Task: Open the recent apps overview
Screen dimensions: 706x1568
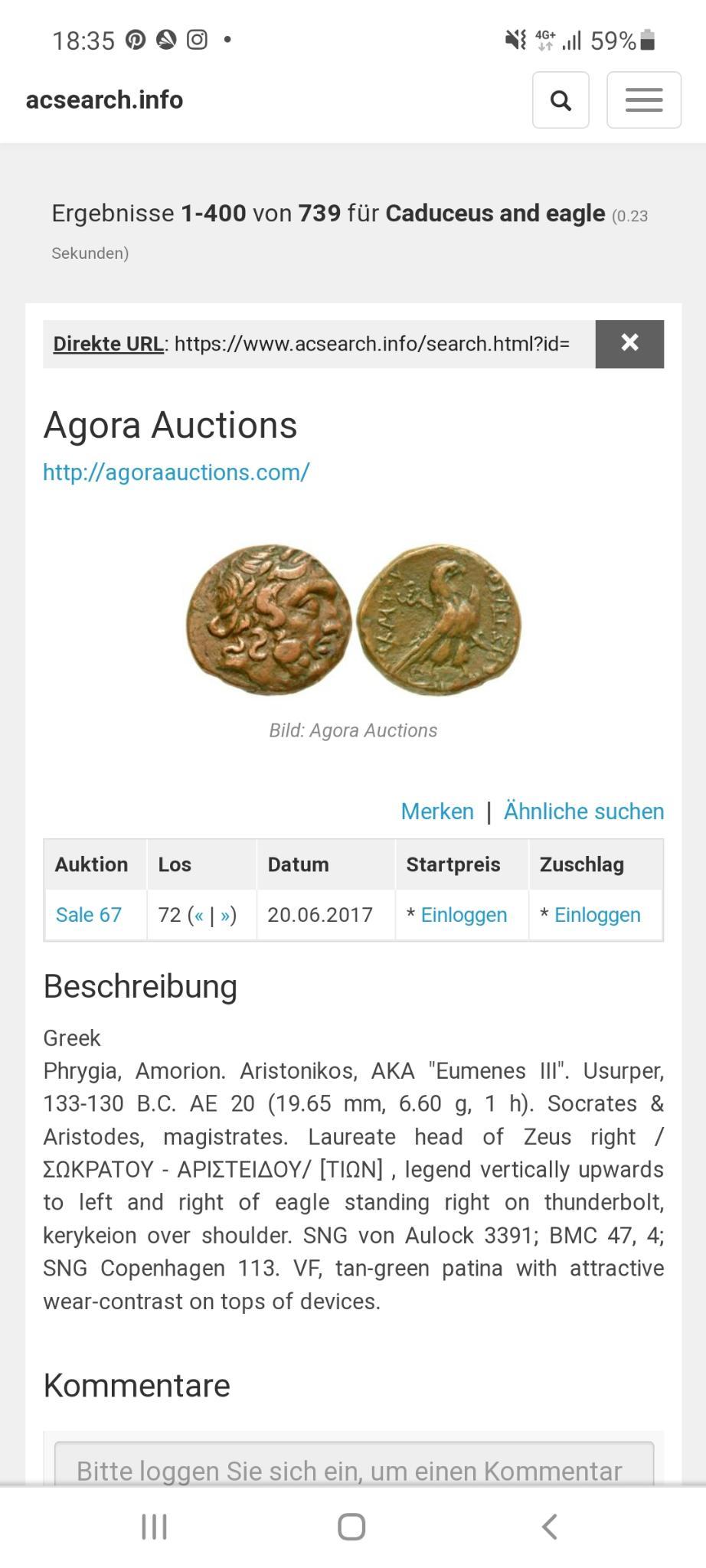Action: coord(154,1526)
